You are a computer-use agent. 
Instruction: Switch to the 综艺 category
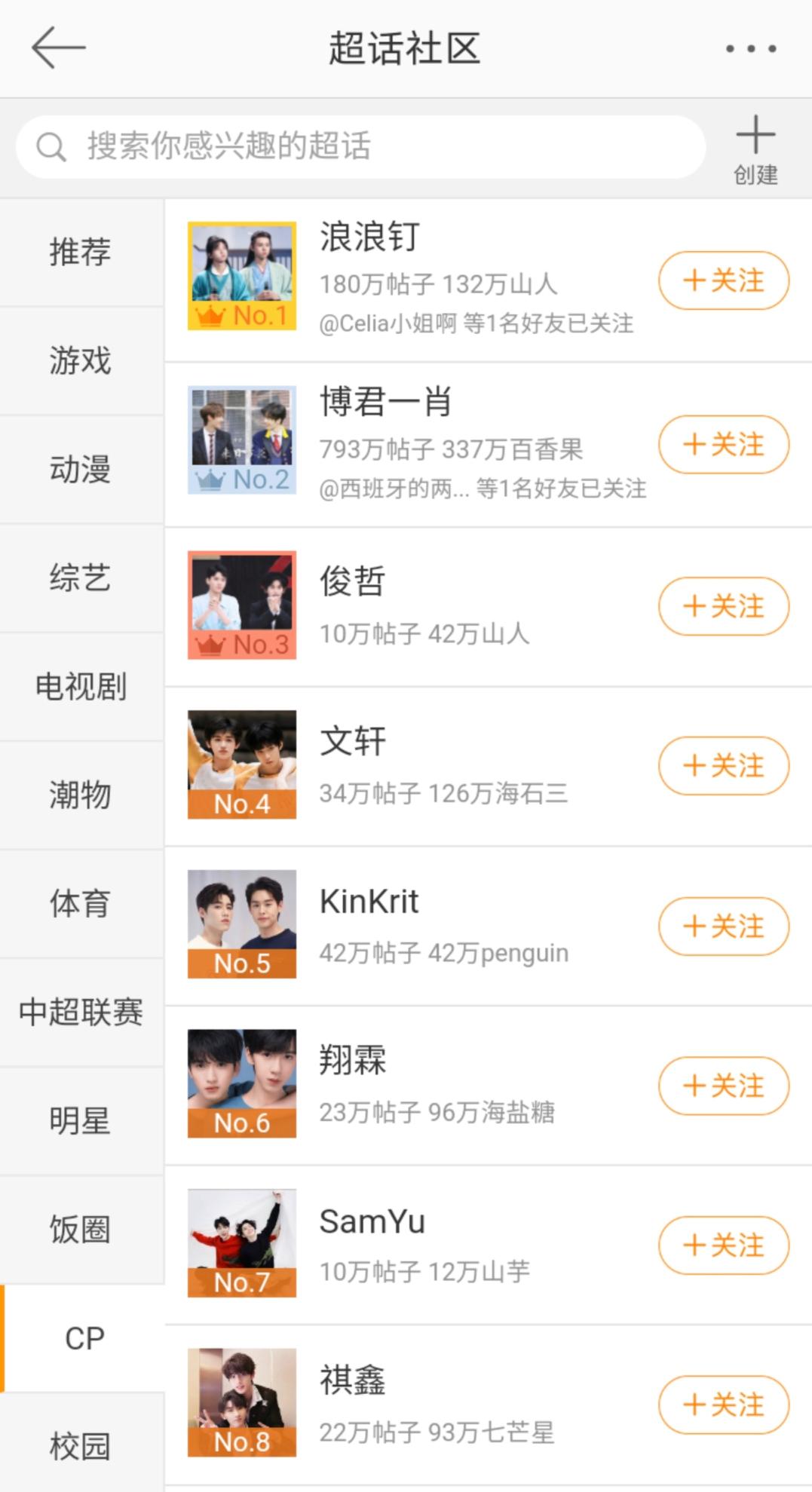click(81, 578)
